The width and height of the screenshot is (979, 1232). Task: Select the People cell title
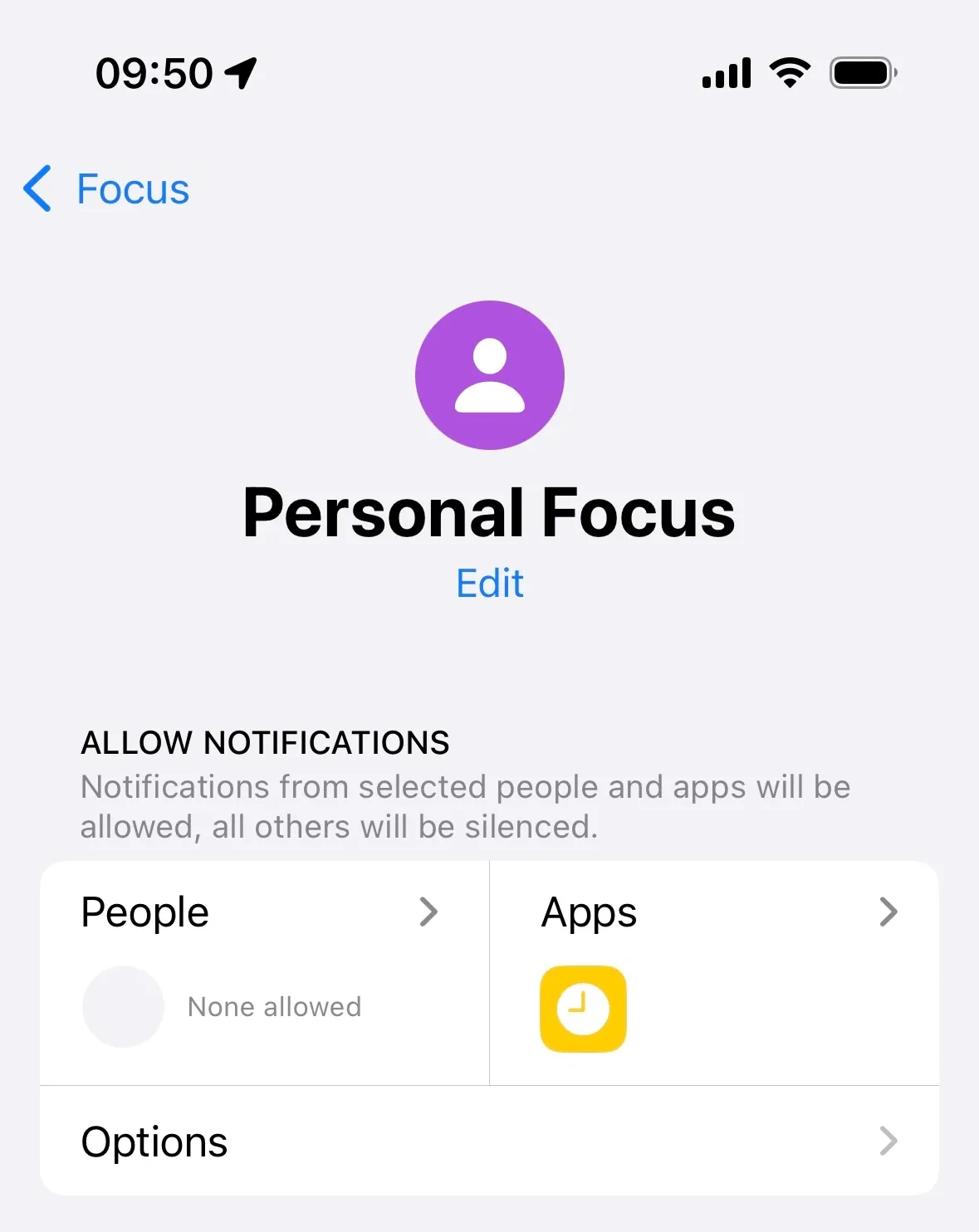(144, 912)
